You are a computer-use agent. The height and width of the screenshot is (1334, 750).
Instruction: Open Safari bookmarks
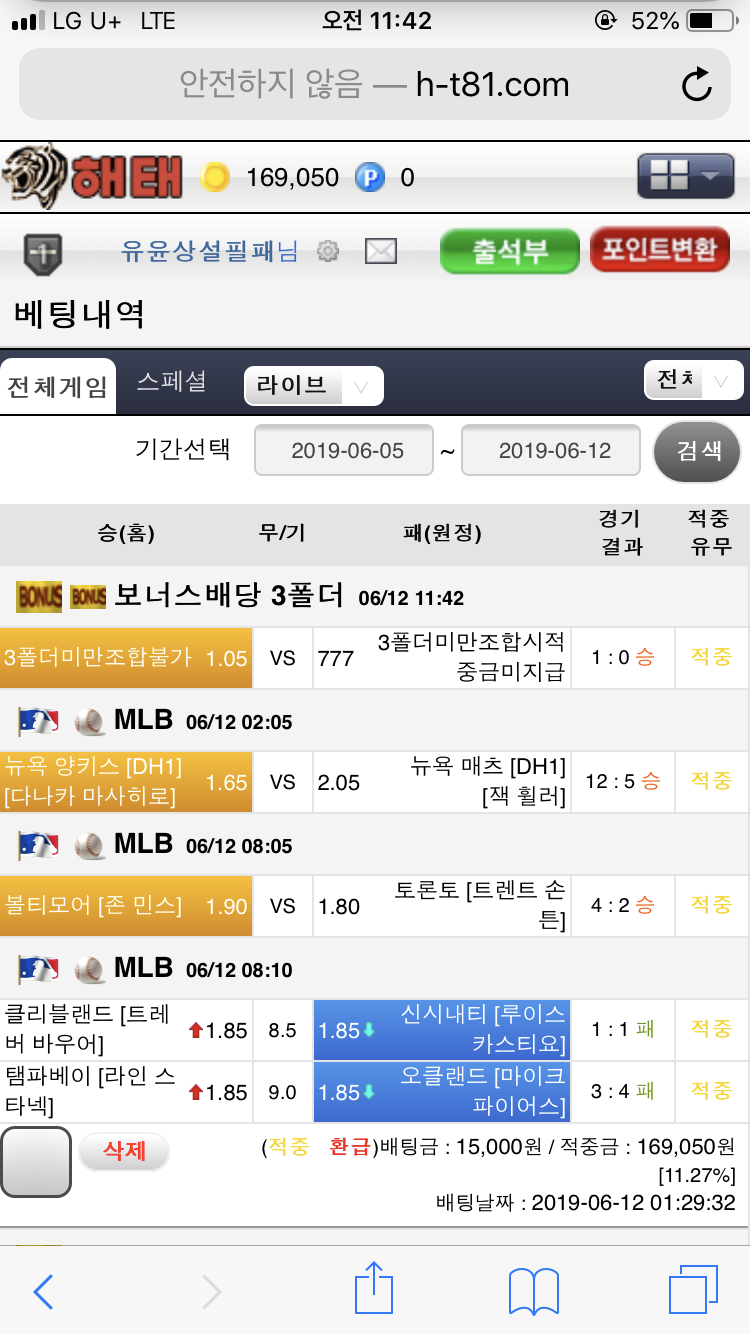[x=533, y=1292]
